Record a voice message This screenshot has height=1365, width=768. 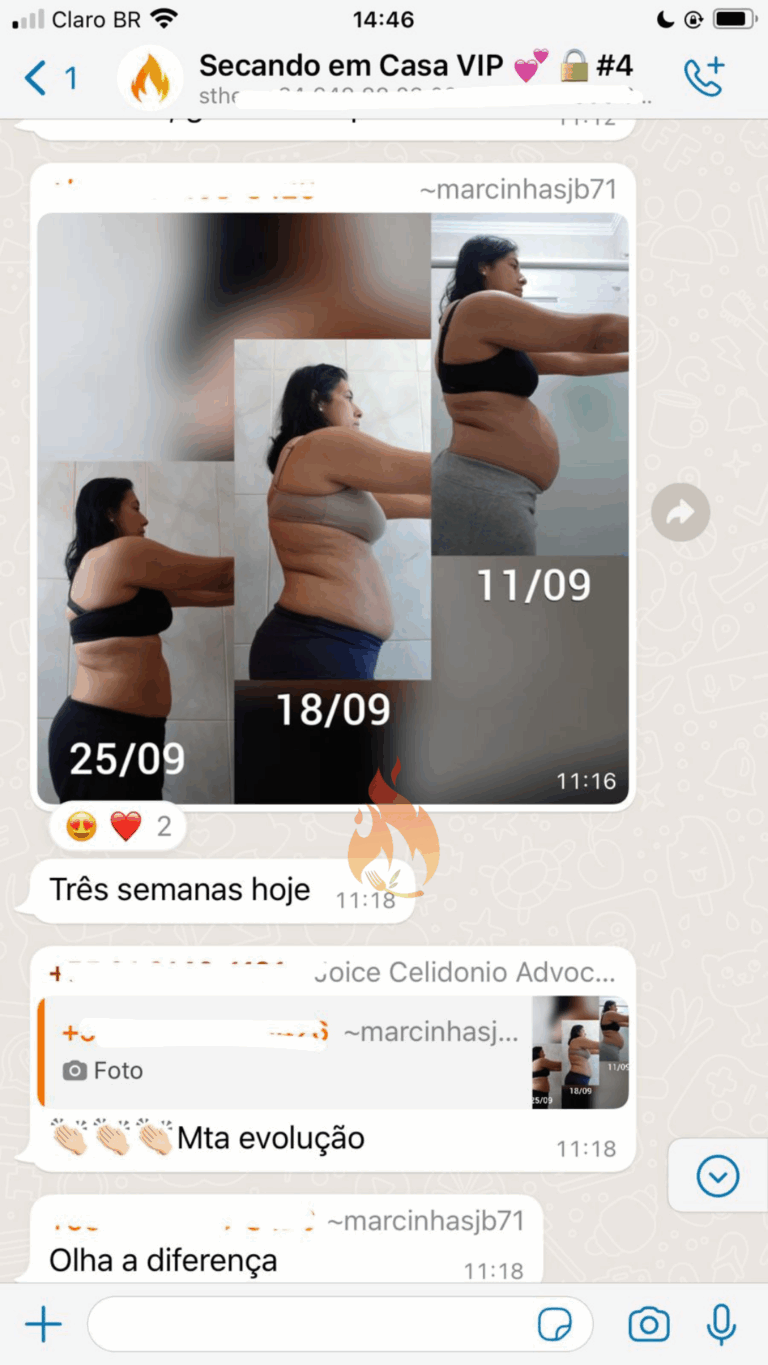(x=720, y=1325)
